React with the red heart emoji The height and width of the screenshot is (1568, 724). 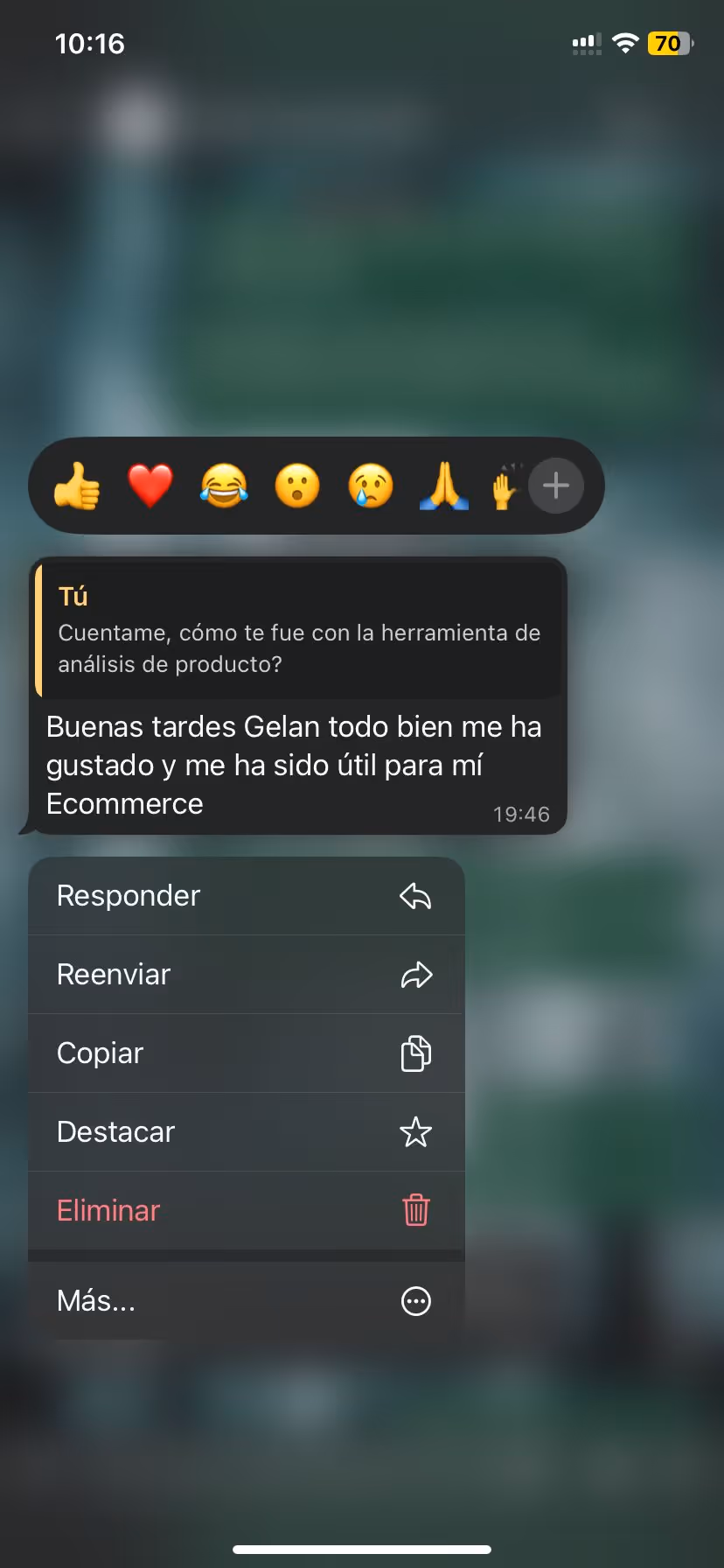[150, 486]
